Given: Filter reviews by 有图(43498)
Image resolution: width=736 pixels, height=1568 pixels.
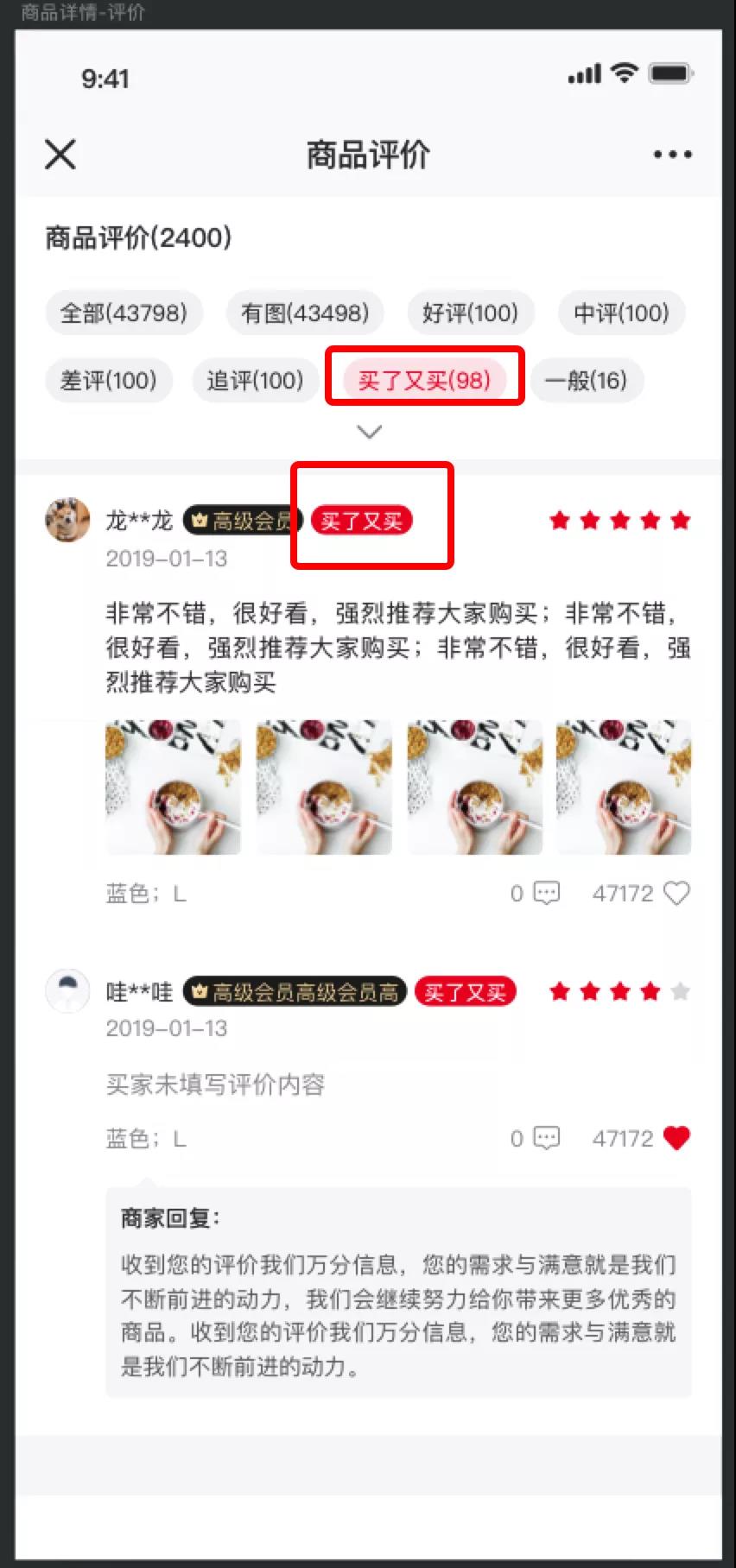Looking at the screenshot, I should tap(305, 313).
